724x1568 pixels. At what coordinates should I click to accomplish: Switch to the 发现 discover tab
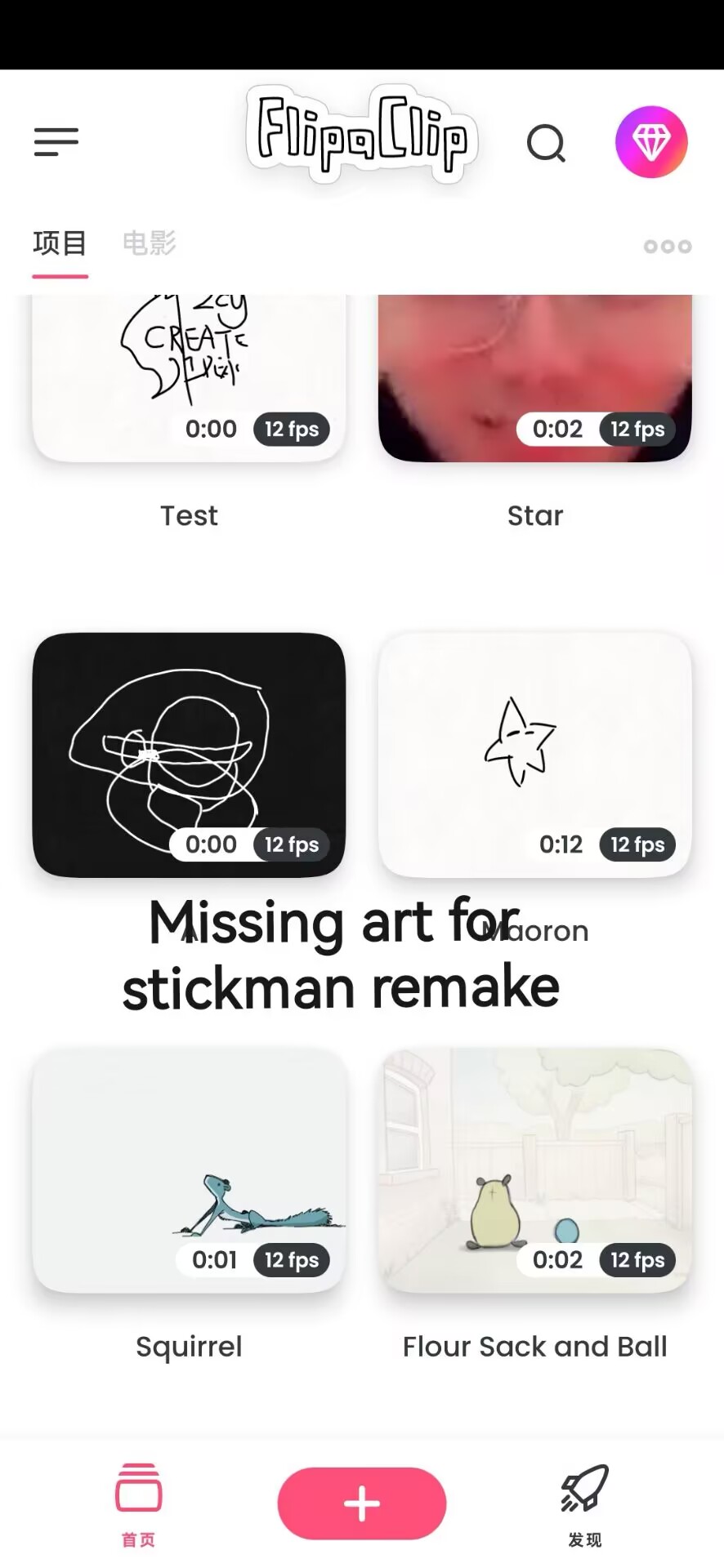584,1504
